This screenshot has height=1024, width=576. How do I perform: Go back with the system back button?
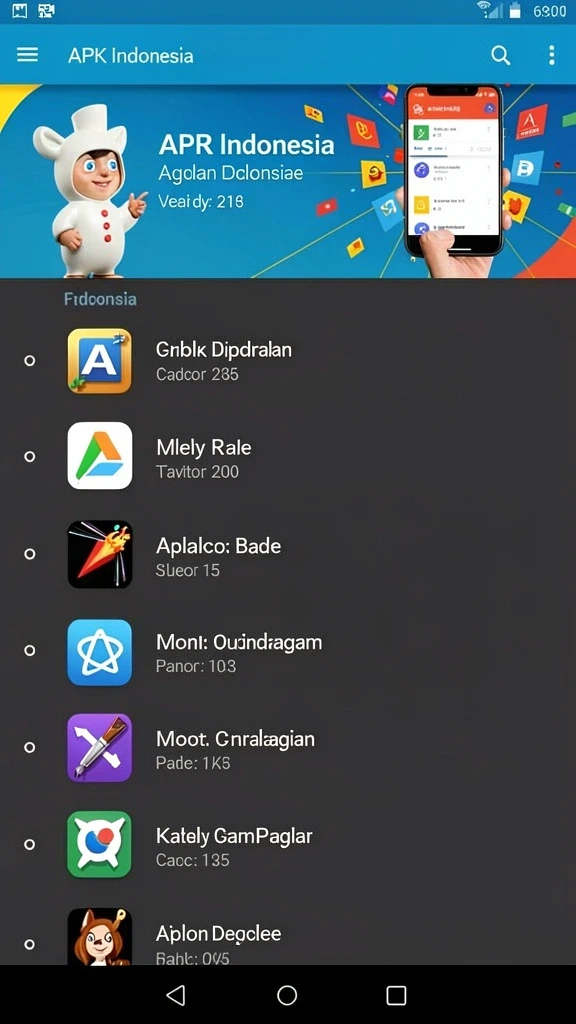176,995
